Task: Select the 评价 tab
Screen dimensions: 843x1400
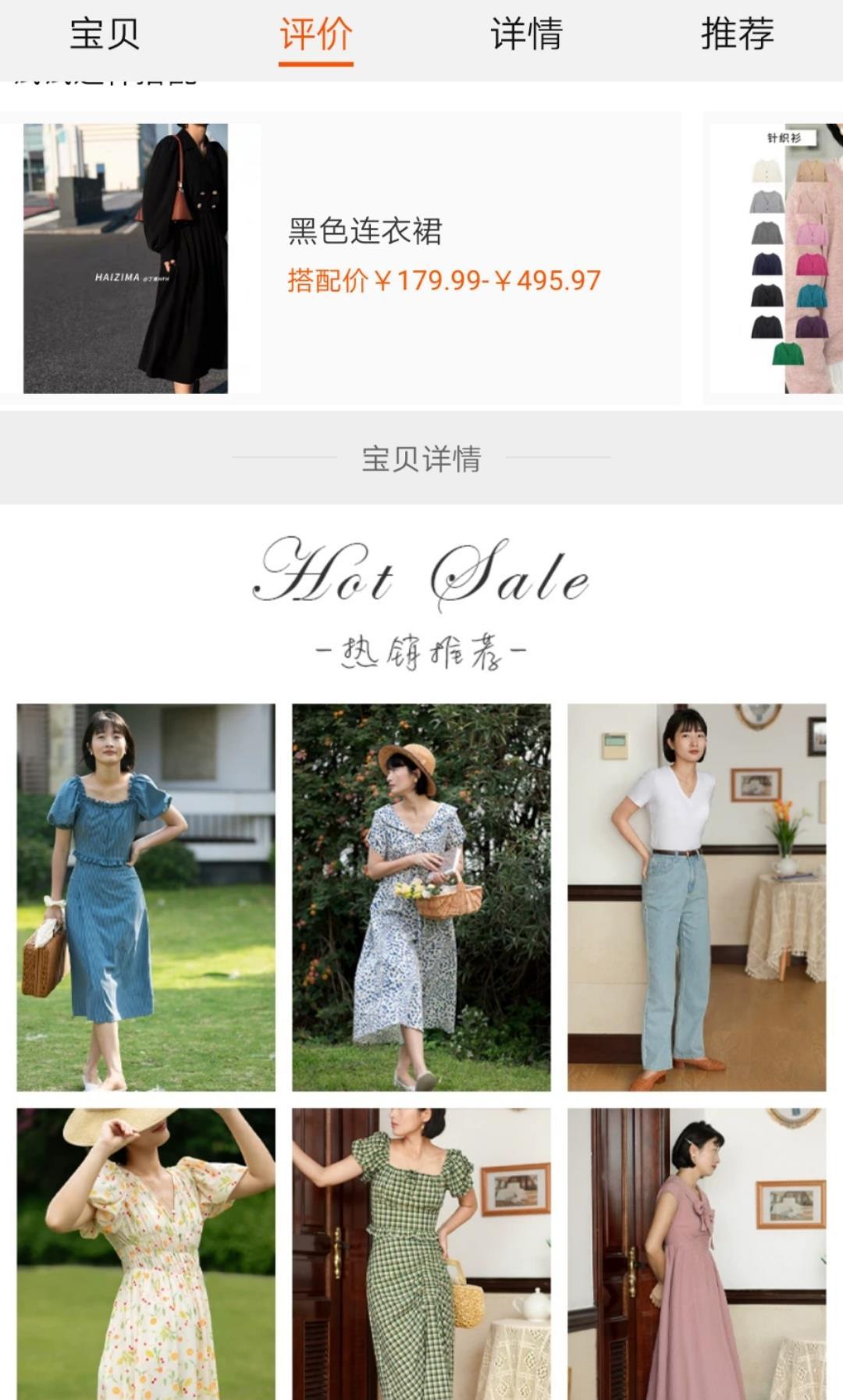Action: (x=315, y=35)
